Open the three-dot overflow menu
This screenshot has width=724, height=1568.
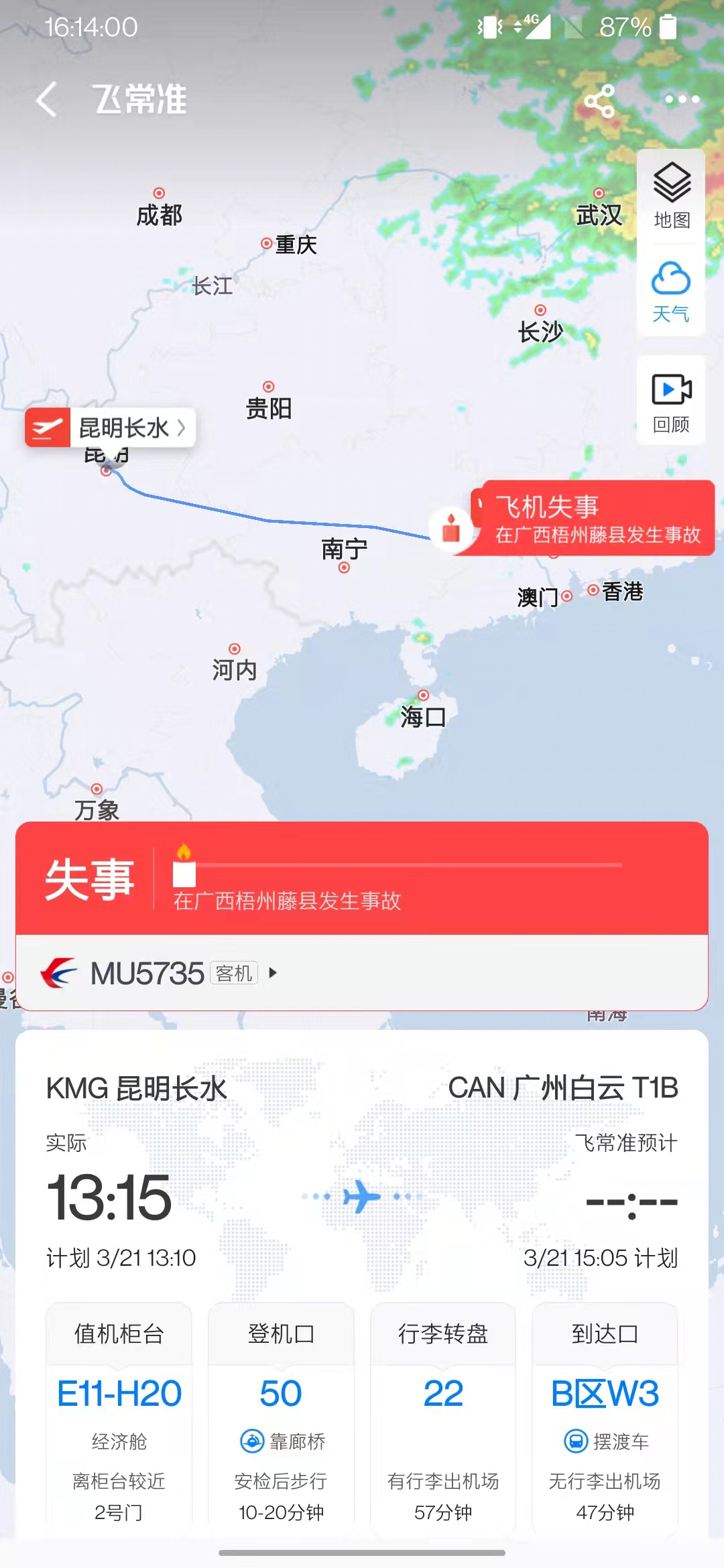pyautogui.click(x=682, y=100)
